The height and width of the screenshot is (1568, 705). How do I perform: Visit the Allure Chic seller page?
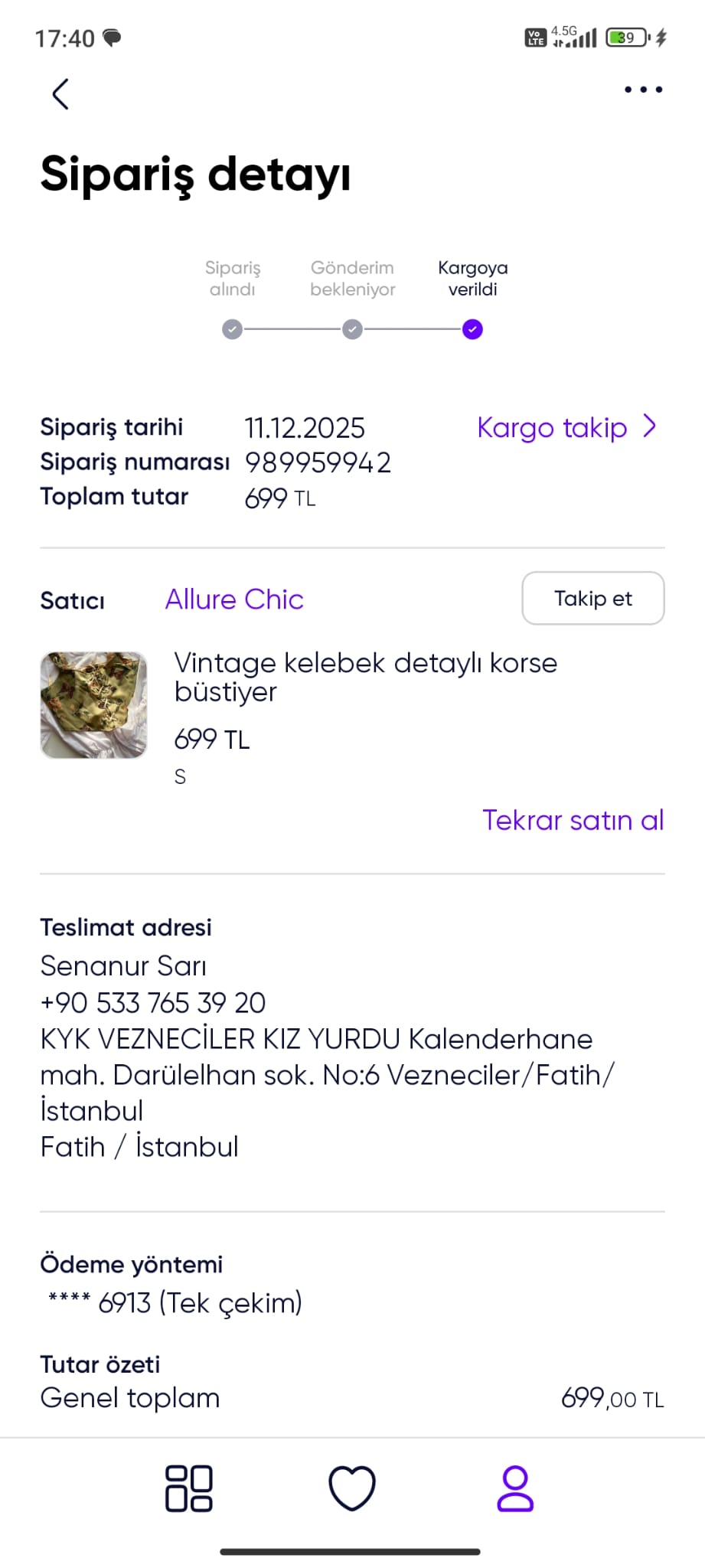click(234, 599)
